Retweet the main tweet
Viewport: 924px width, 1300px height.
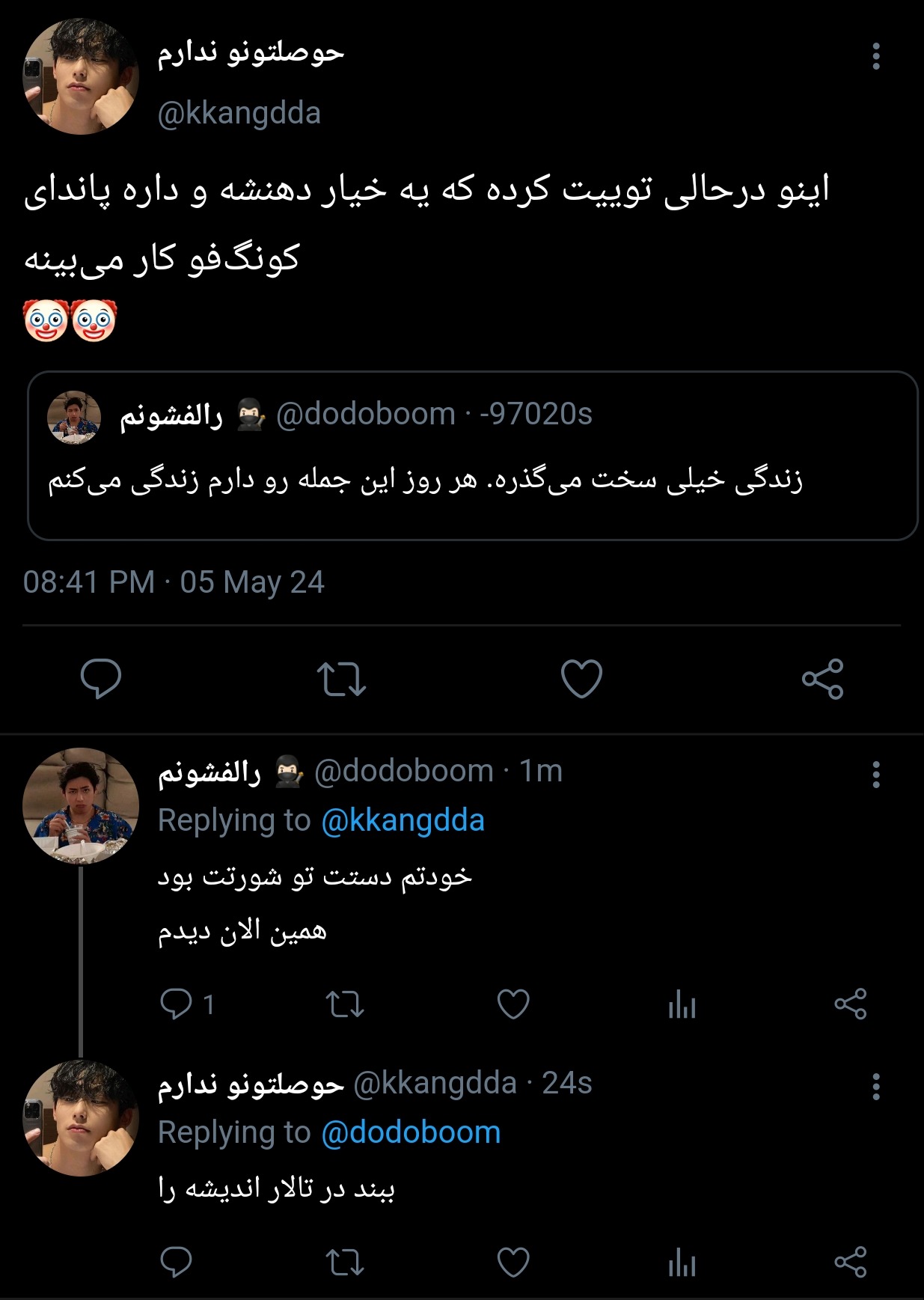click(341, 679)
